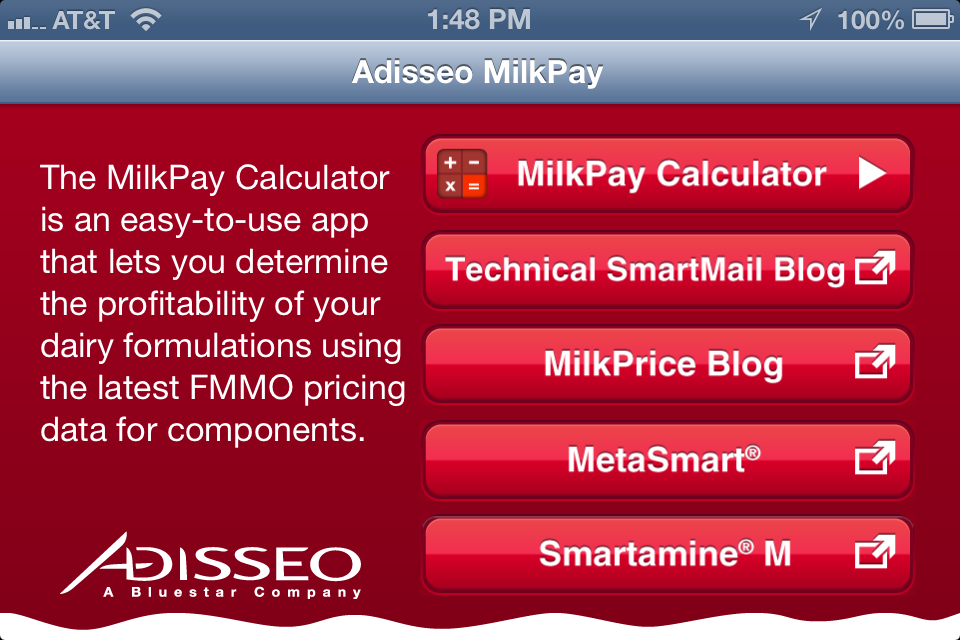Open the MilkPrice Blog link

pyautogui.click(x=668, y=364)
